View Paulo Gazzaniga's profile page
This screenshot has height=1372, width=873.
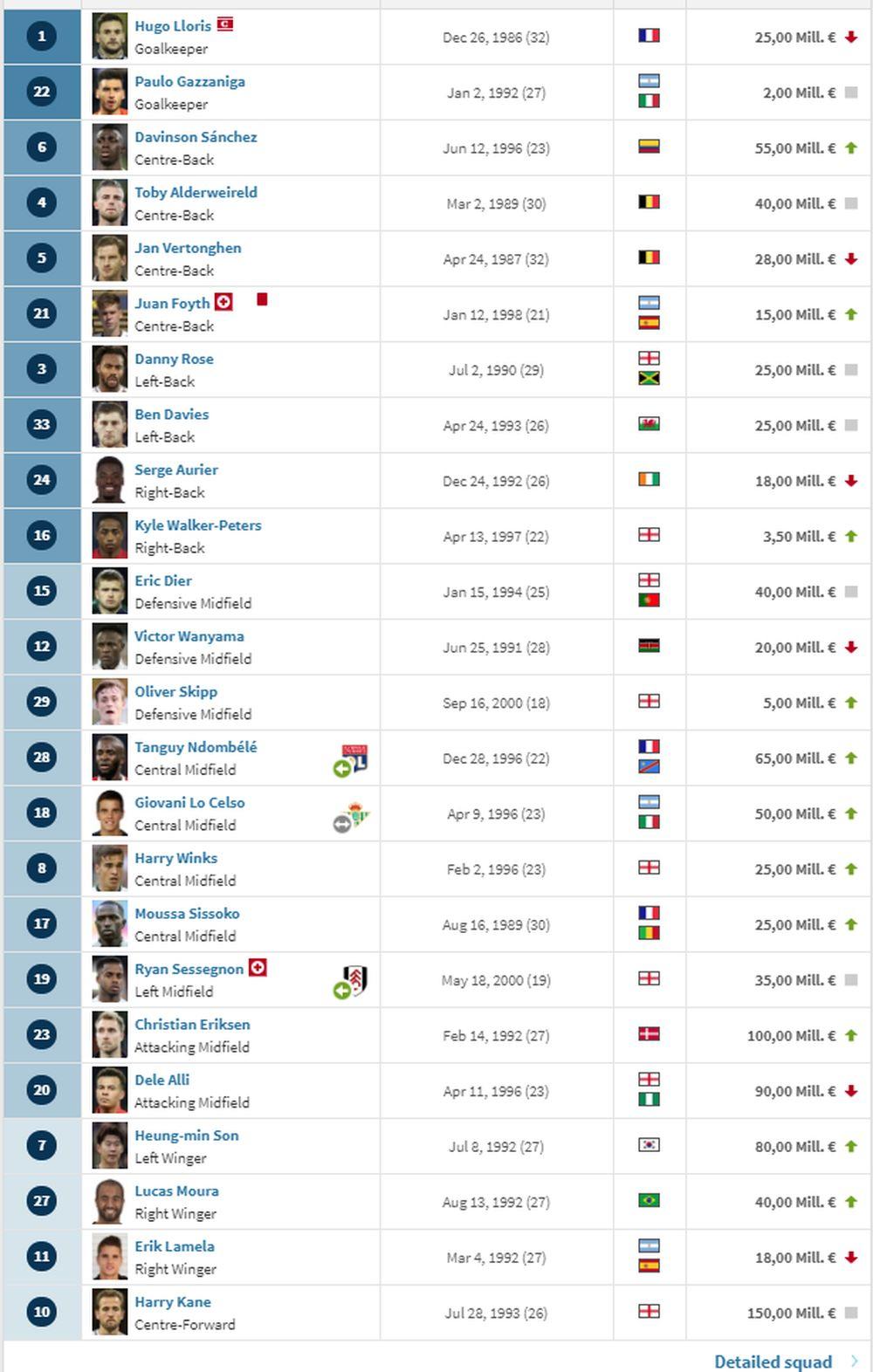(189, 82)
